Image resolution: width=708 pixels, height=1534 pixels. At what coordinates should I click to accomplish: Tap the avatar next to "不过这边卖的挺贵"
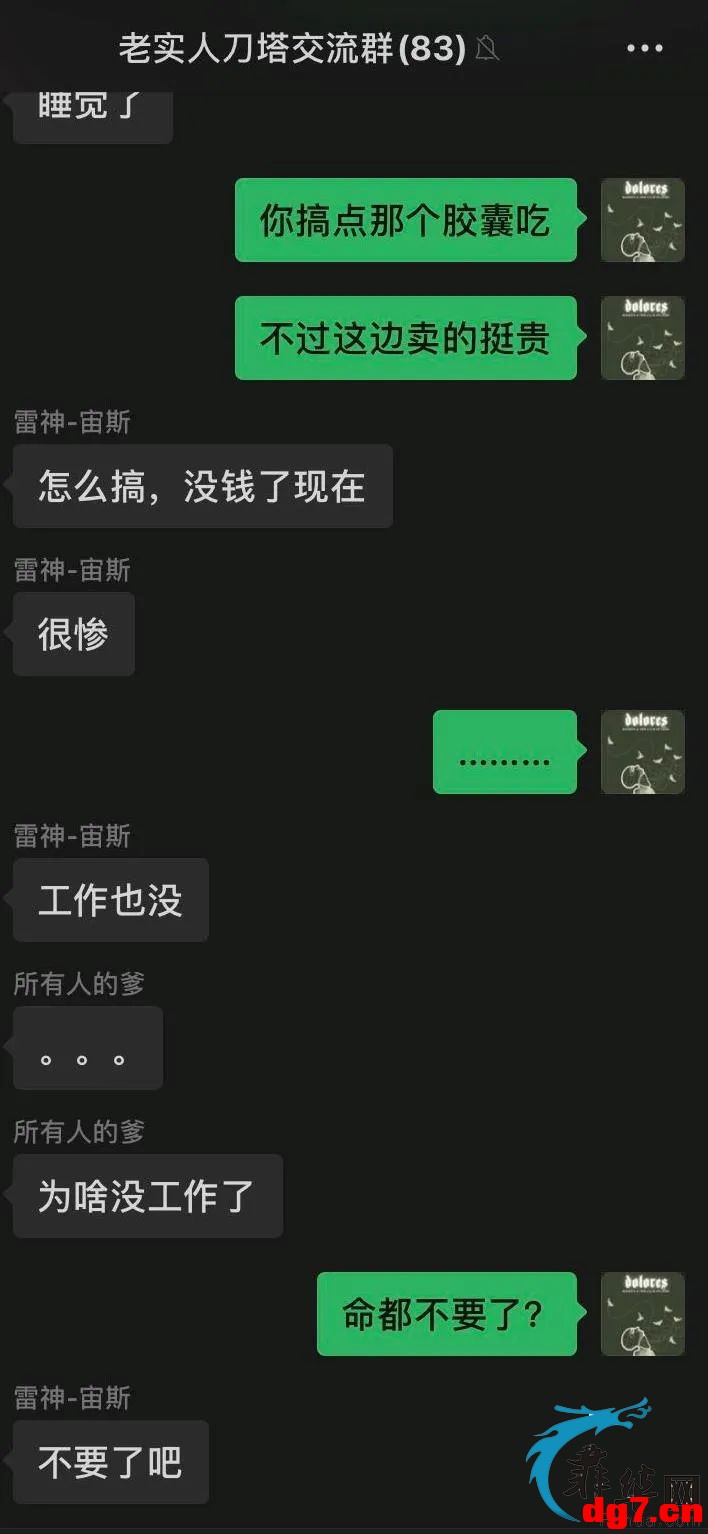[642, 338]
